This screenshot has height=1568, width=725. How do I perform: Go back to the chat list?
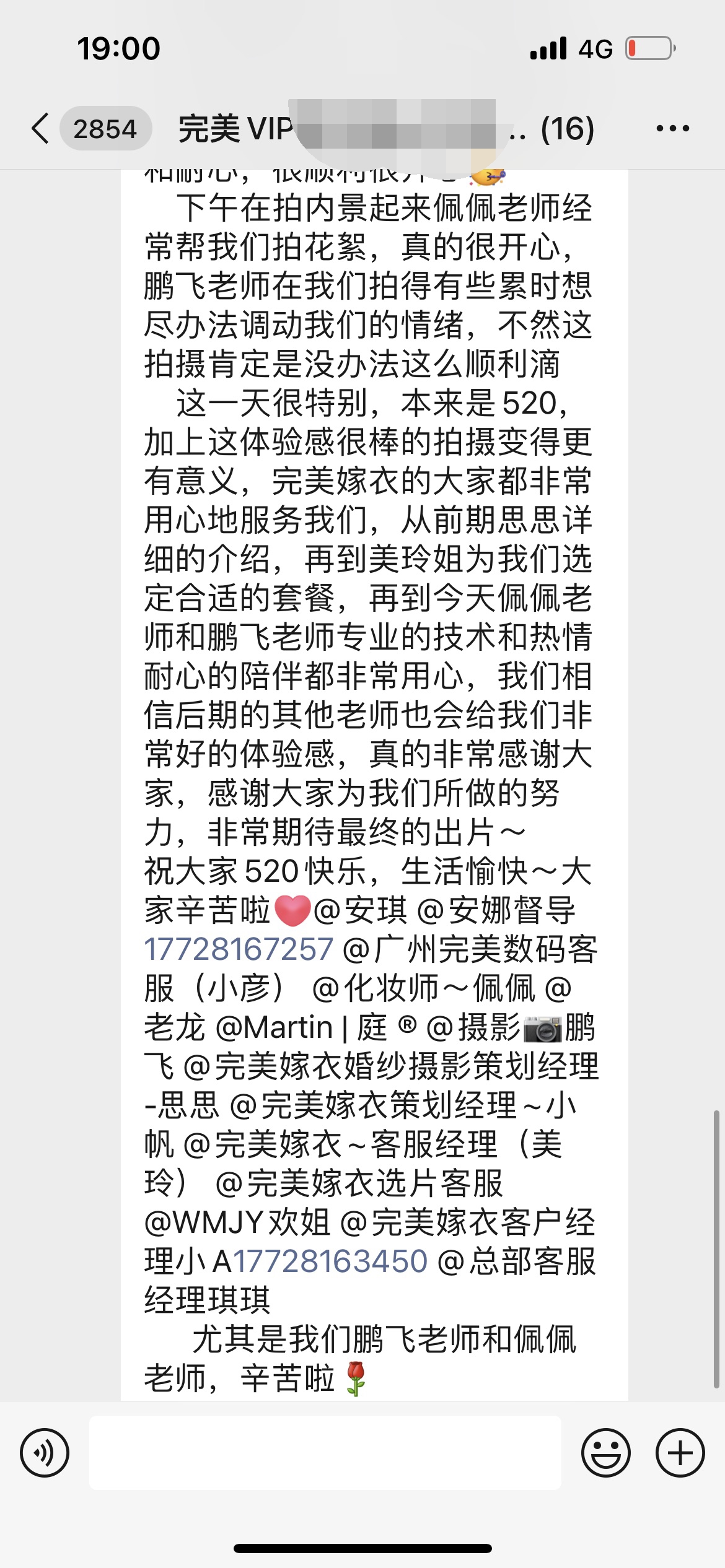pos(41,129)
